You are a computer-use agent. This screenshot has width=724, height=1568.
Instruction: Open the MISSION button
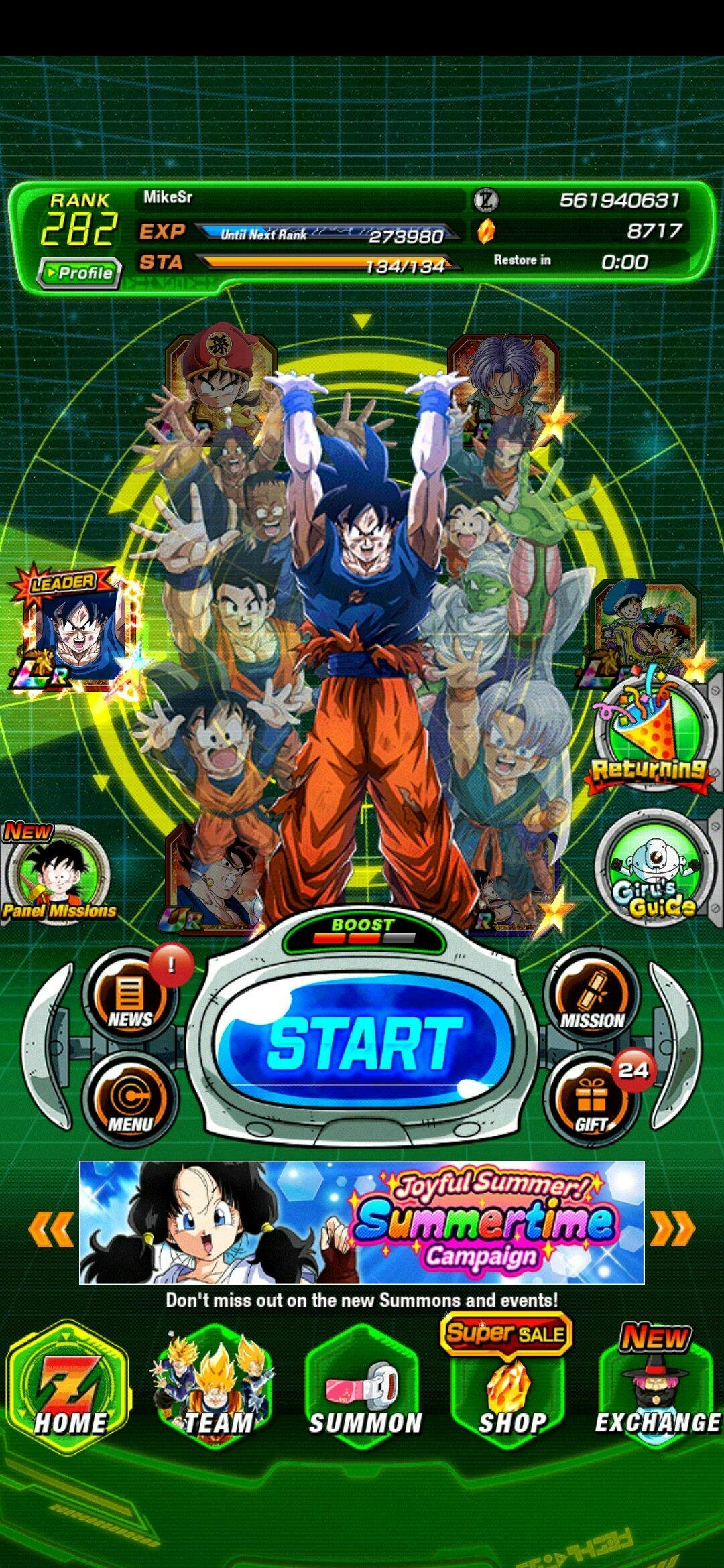[591, 996]
